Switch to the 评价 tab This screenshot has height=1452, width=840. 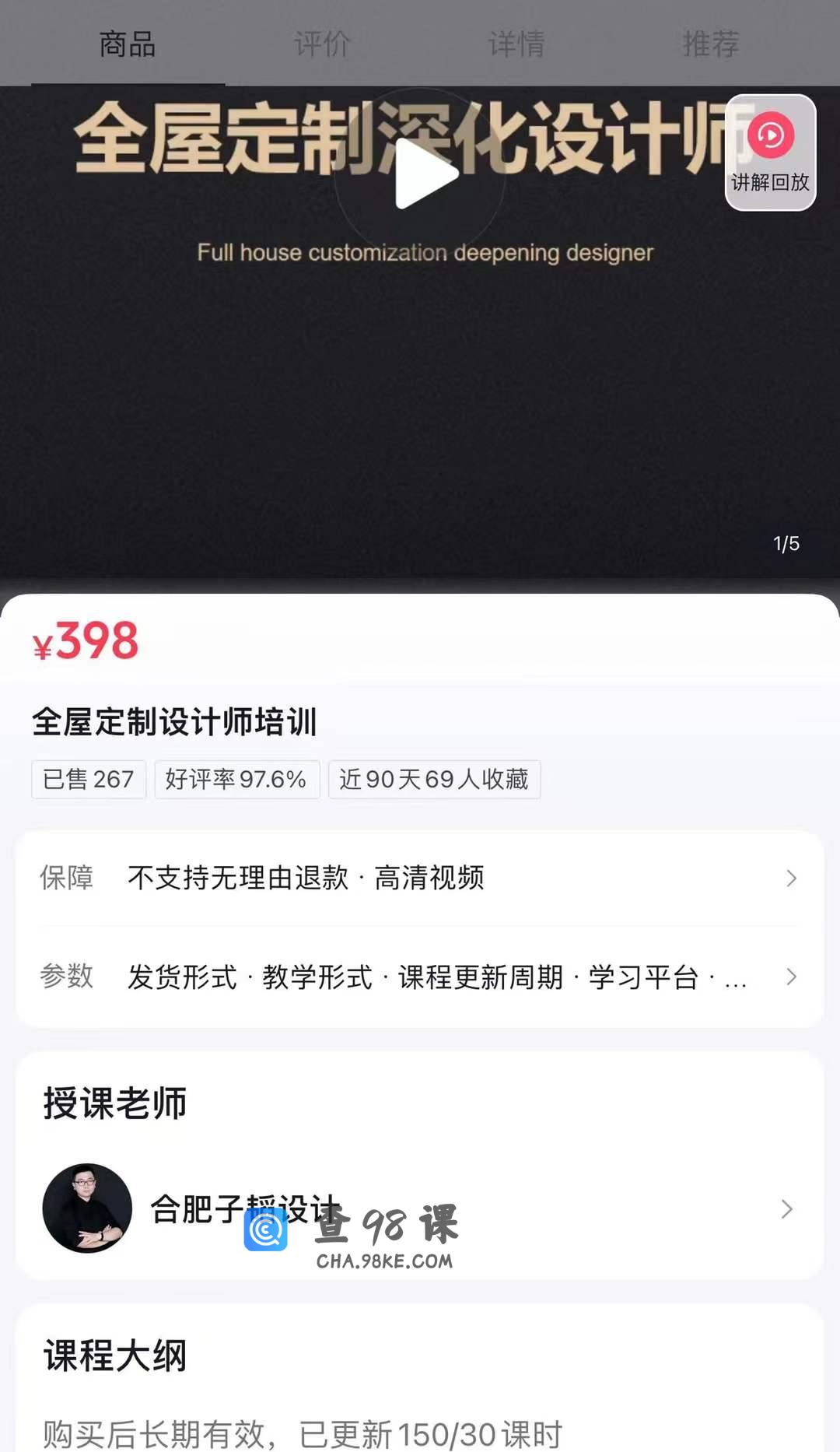[322, 44]
